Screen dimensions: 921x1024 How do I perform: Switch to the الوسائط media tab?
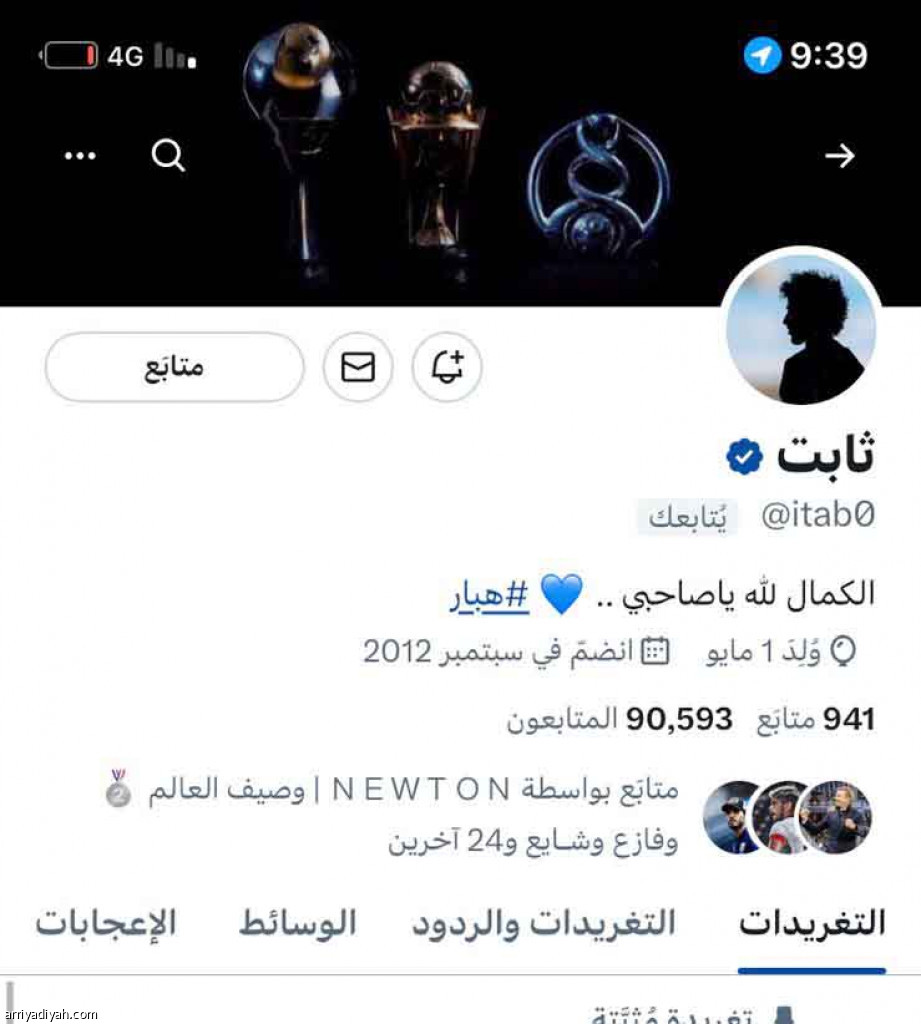(x=297, y=923)
